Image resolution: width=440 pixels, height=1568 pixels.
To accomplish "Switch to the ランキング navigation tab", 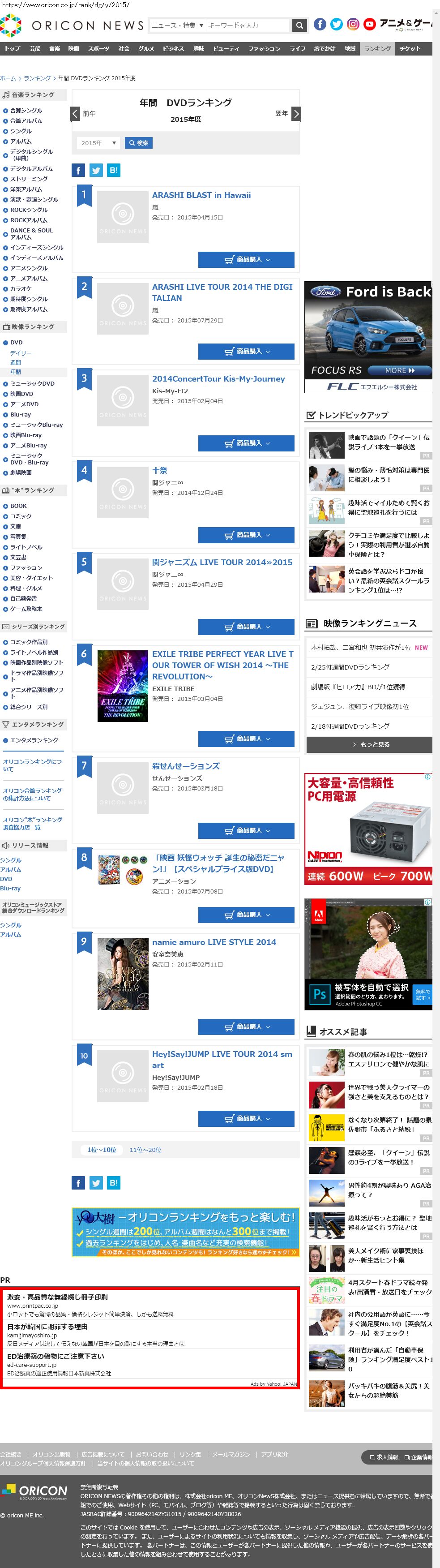I will pos(377,49).
